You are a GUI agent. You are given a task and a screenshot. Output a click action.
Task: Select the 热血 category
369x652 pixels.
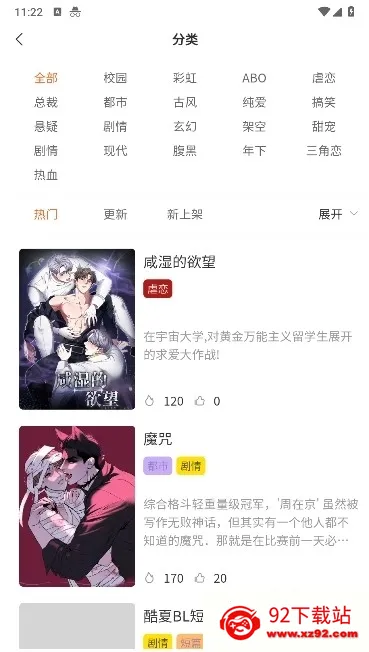click(46, 175)
